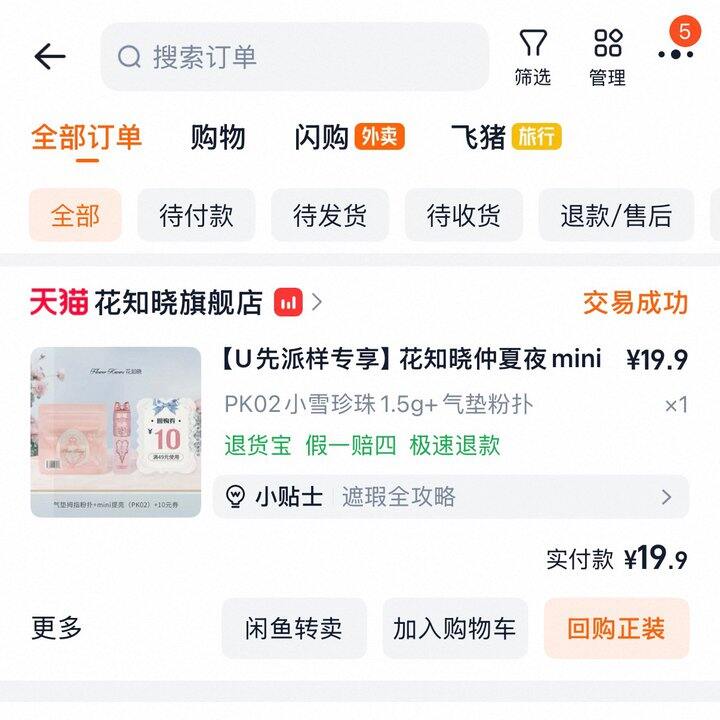The height and width of the screenshot is (720, 720).
Task: Switch to the 闪购 外卖 tab
Action: click(x=348, y=137)
